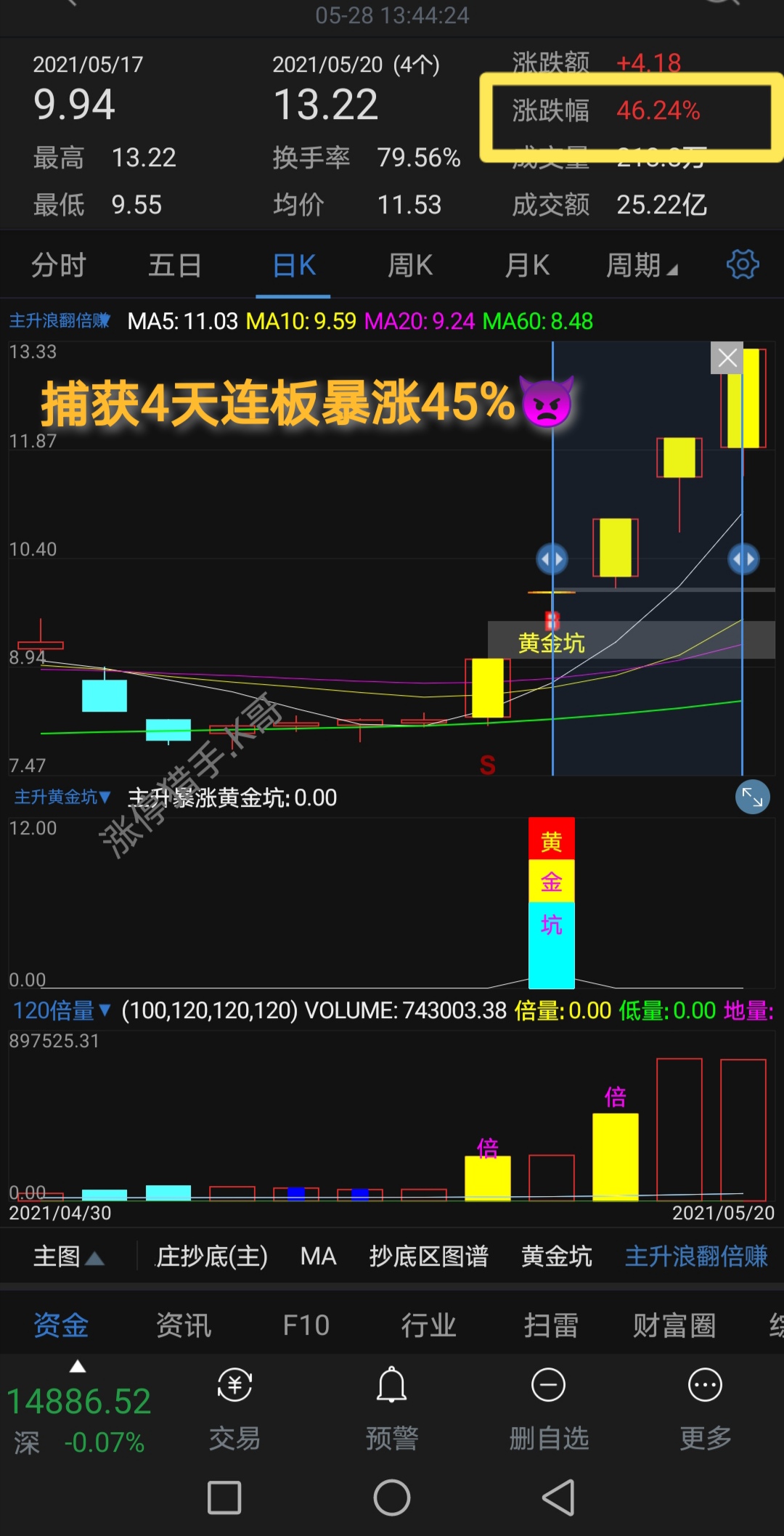Viewport: 784px width, 1536px height.
Task: Select the 周K weekly chart tab
Action: (x=410, y=266)
